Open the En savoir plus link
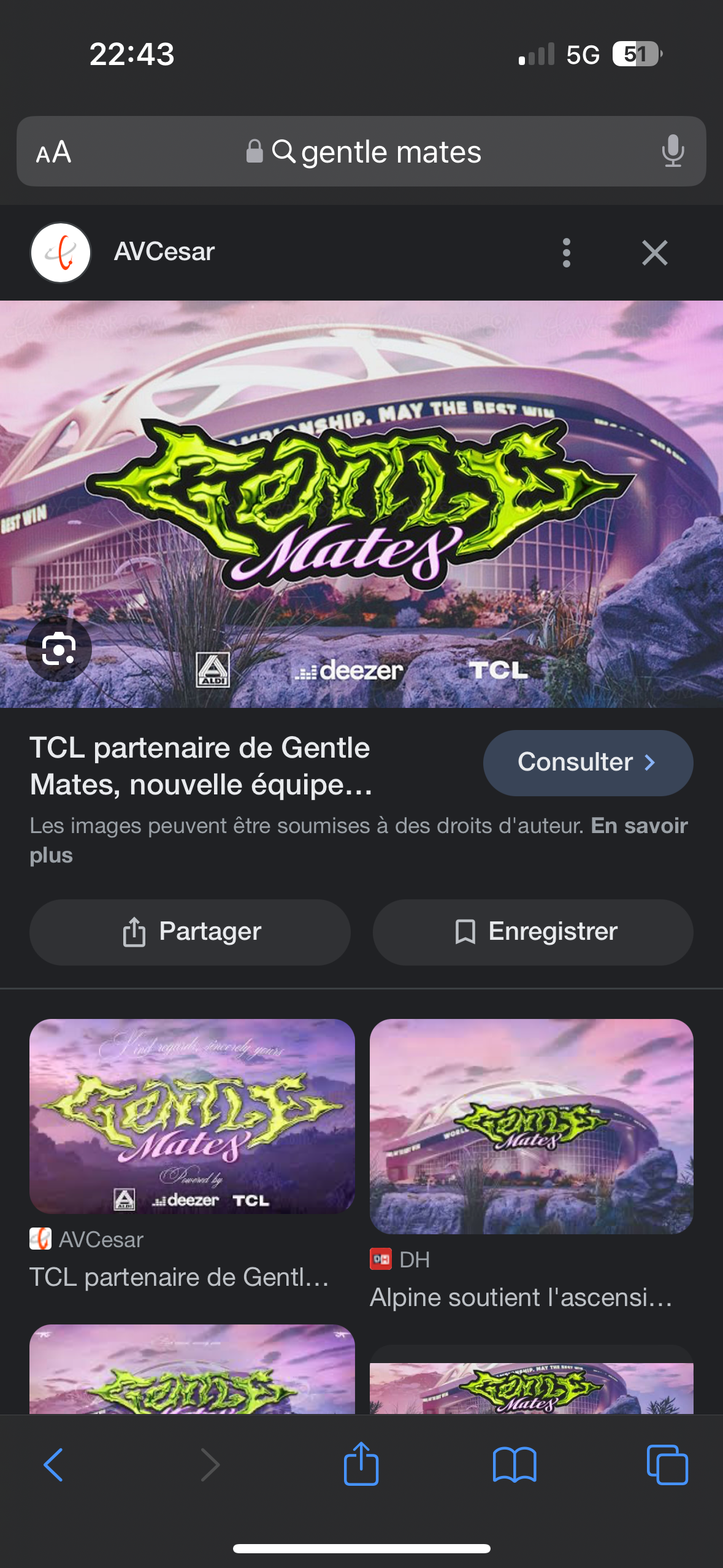This screenshot has height=1568, width=723. (638, 826)
